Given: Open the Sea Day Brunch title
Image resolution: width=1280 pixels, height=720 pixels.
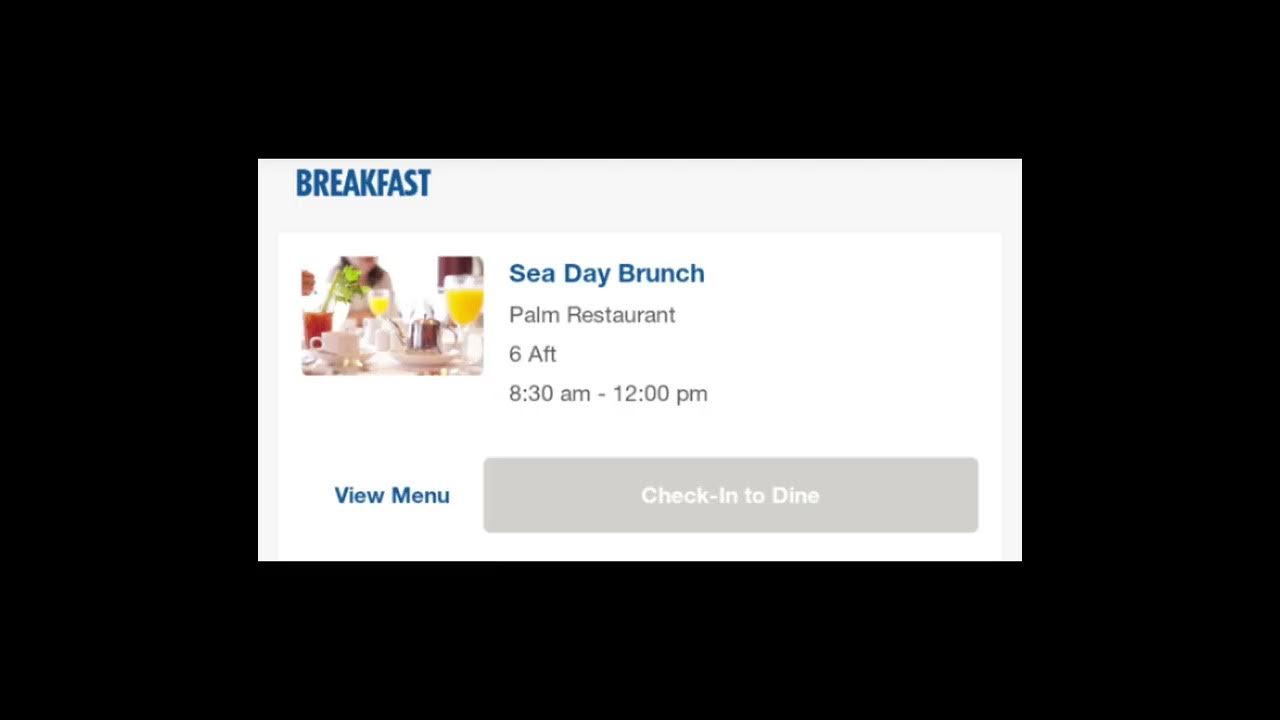Looking at the screenshot, I should point(606,273).
